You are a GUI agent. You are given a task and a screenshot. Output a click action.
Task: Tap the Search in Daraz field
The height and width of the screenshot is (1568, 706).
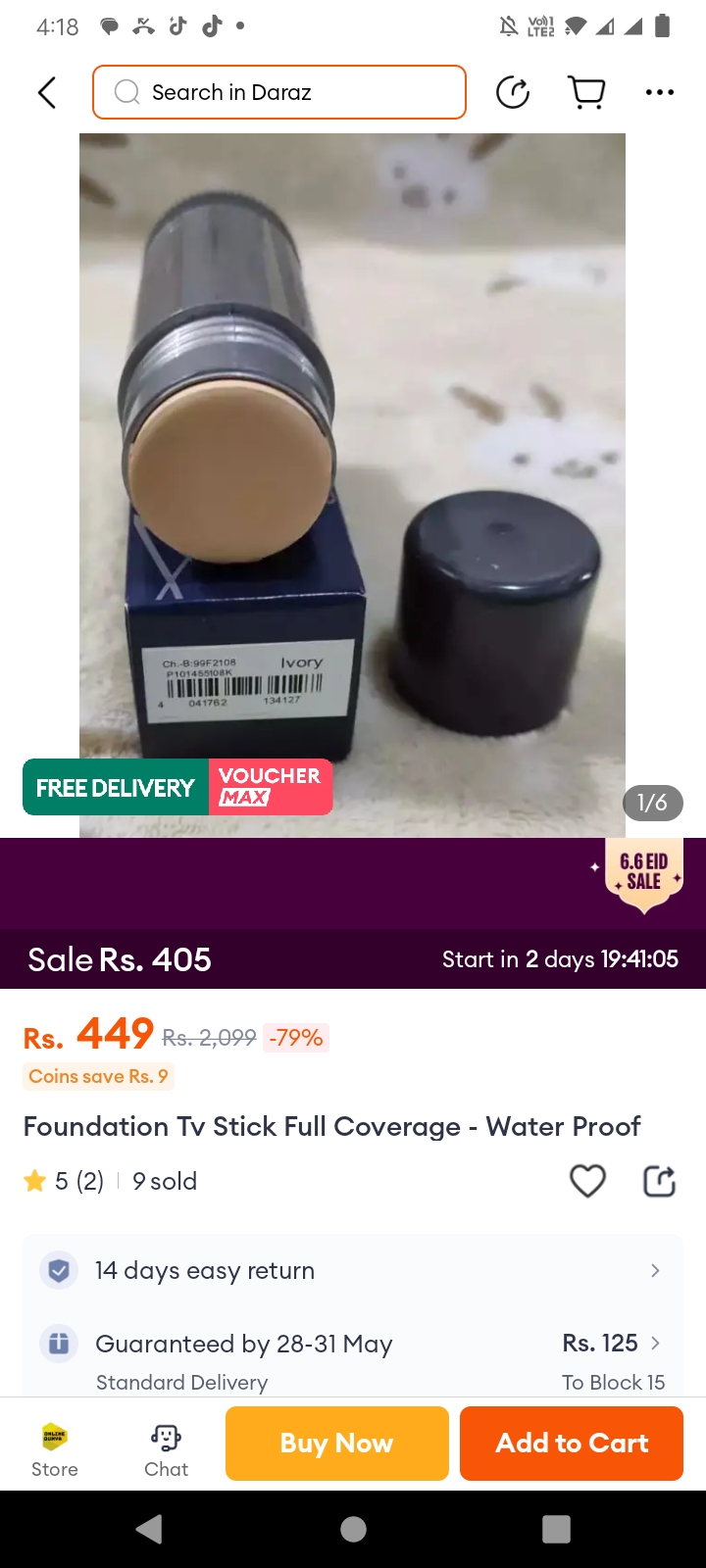(x=279, y=93)
